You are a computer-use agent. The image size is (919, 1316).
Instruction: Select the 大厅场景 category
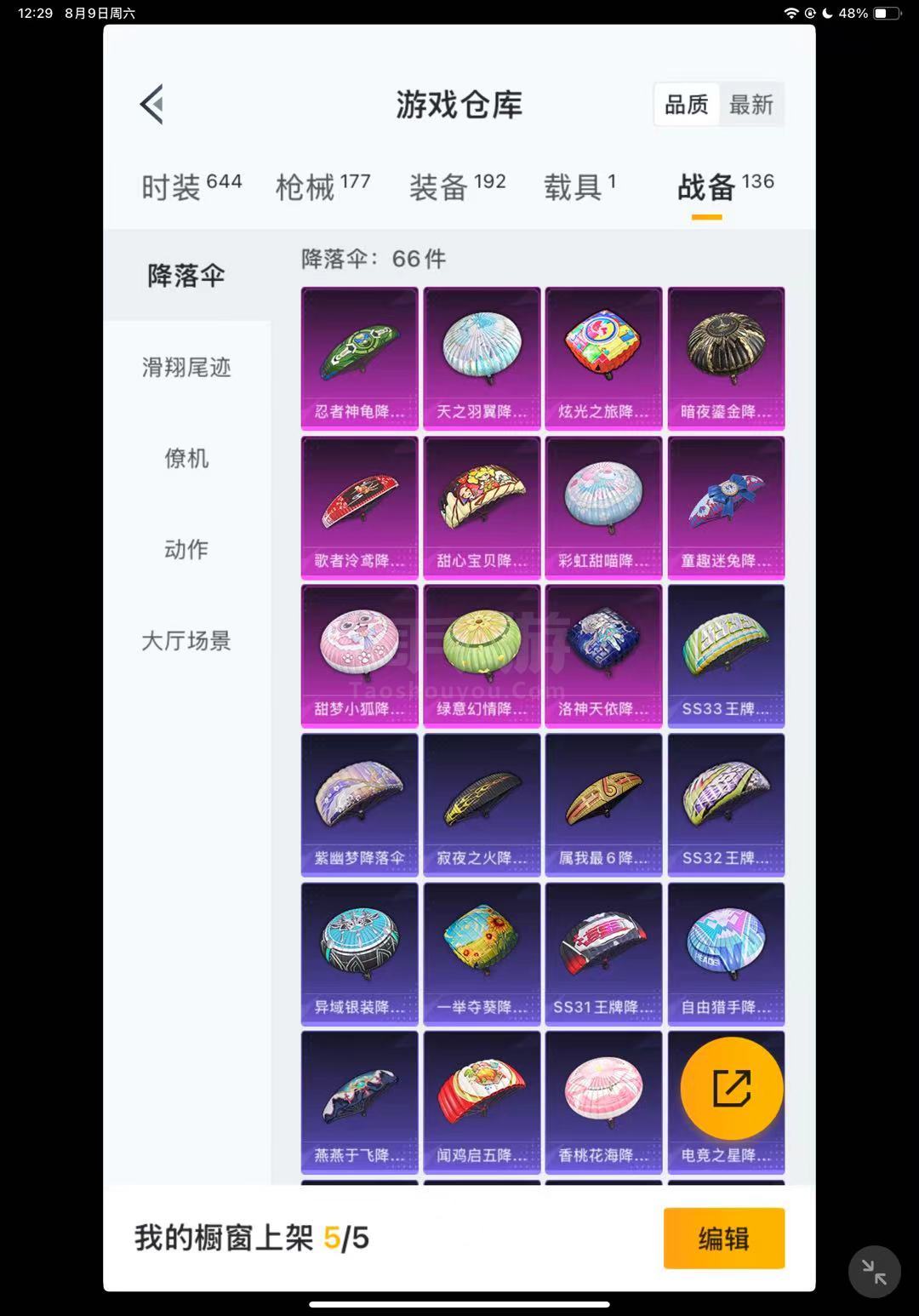tap(186, 640)
